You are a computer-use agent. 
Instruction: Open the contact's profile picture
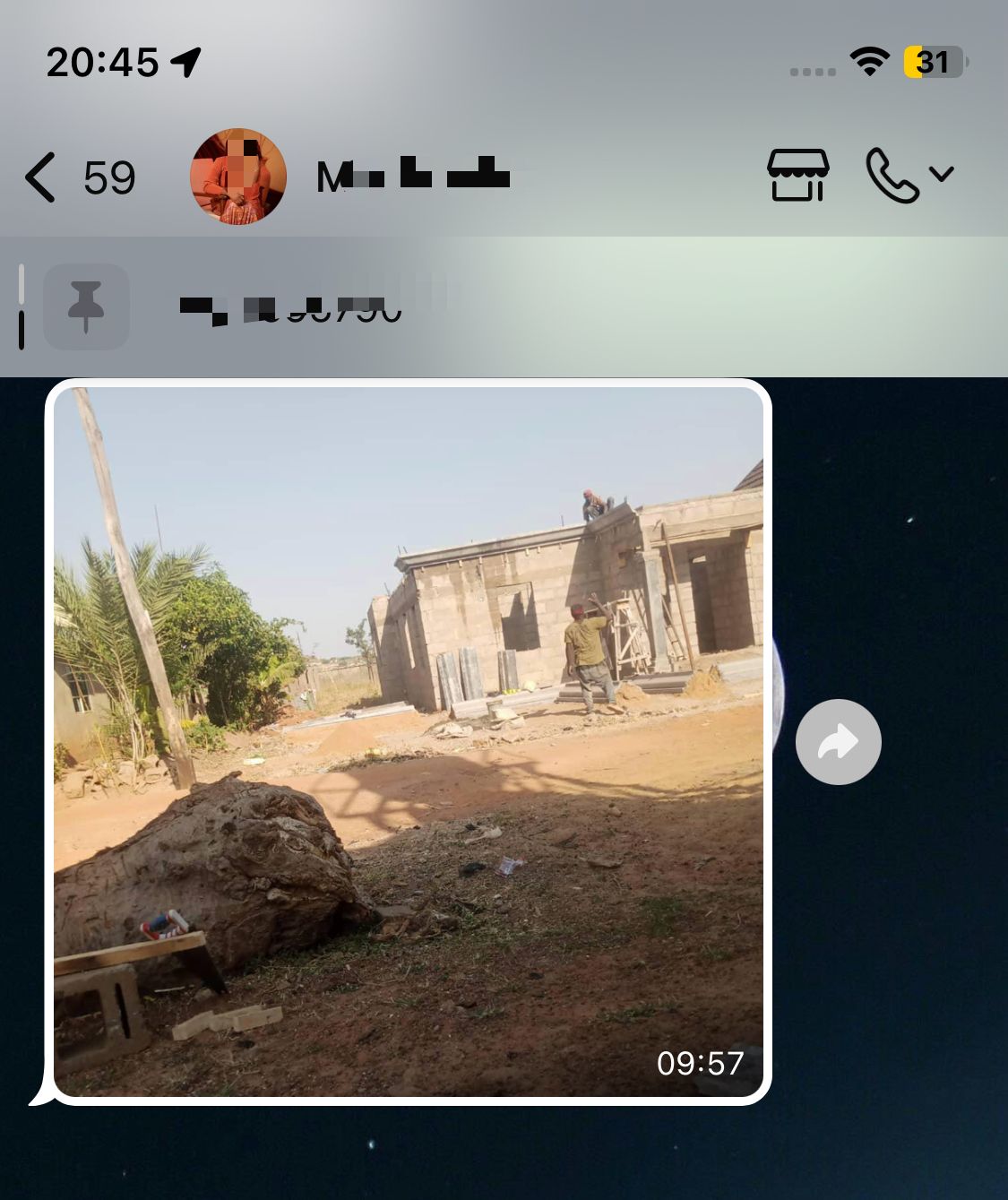click(x=237, y=177)
